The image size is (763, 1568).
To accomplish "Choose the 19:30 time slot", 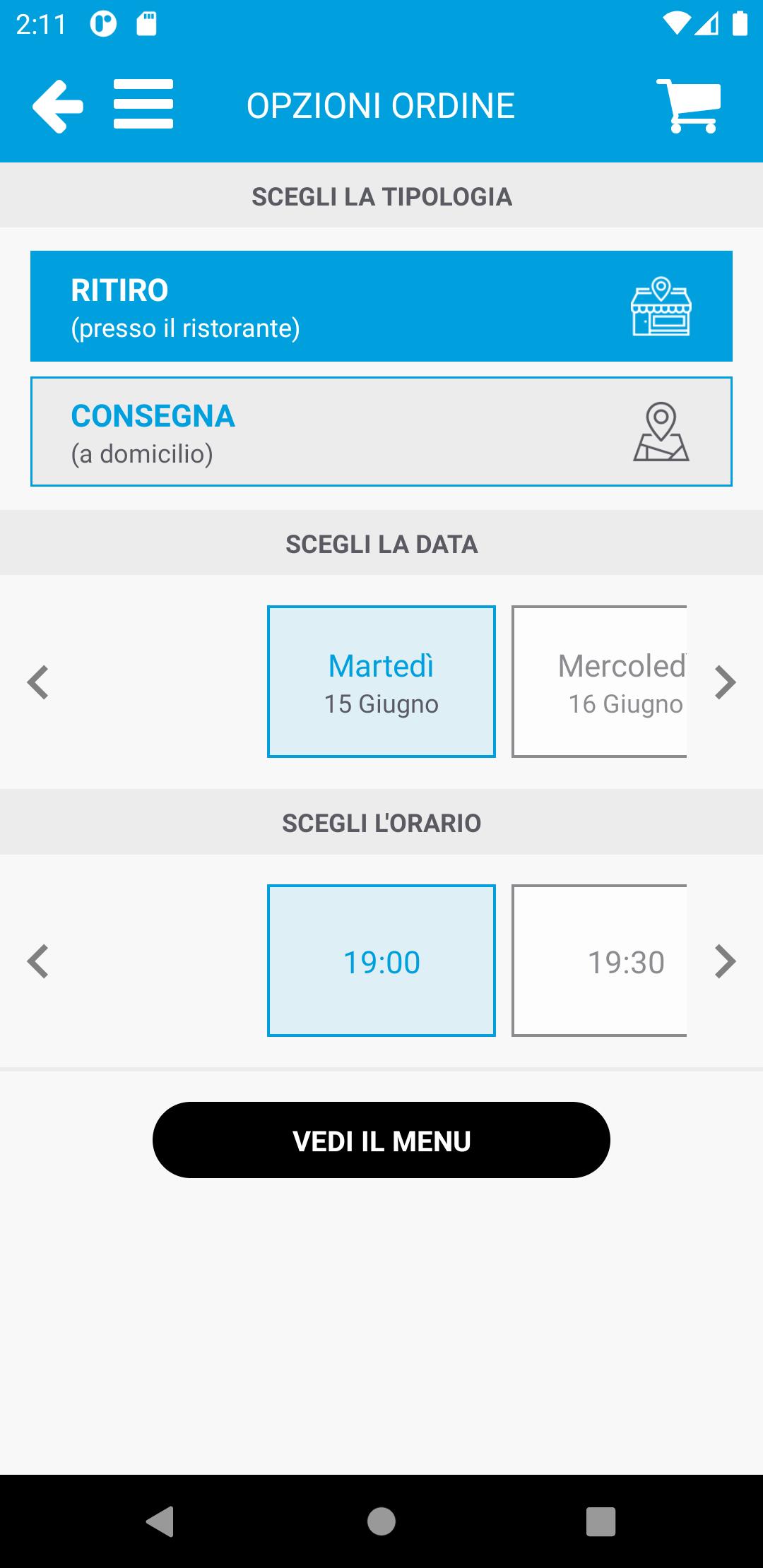I will tap(599, 961).
